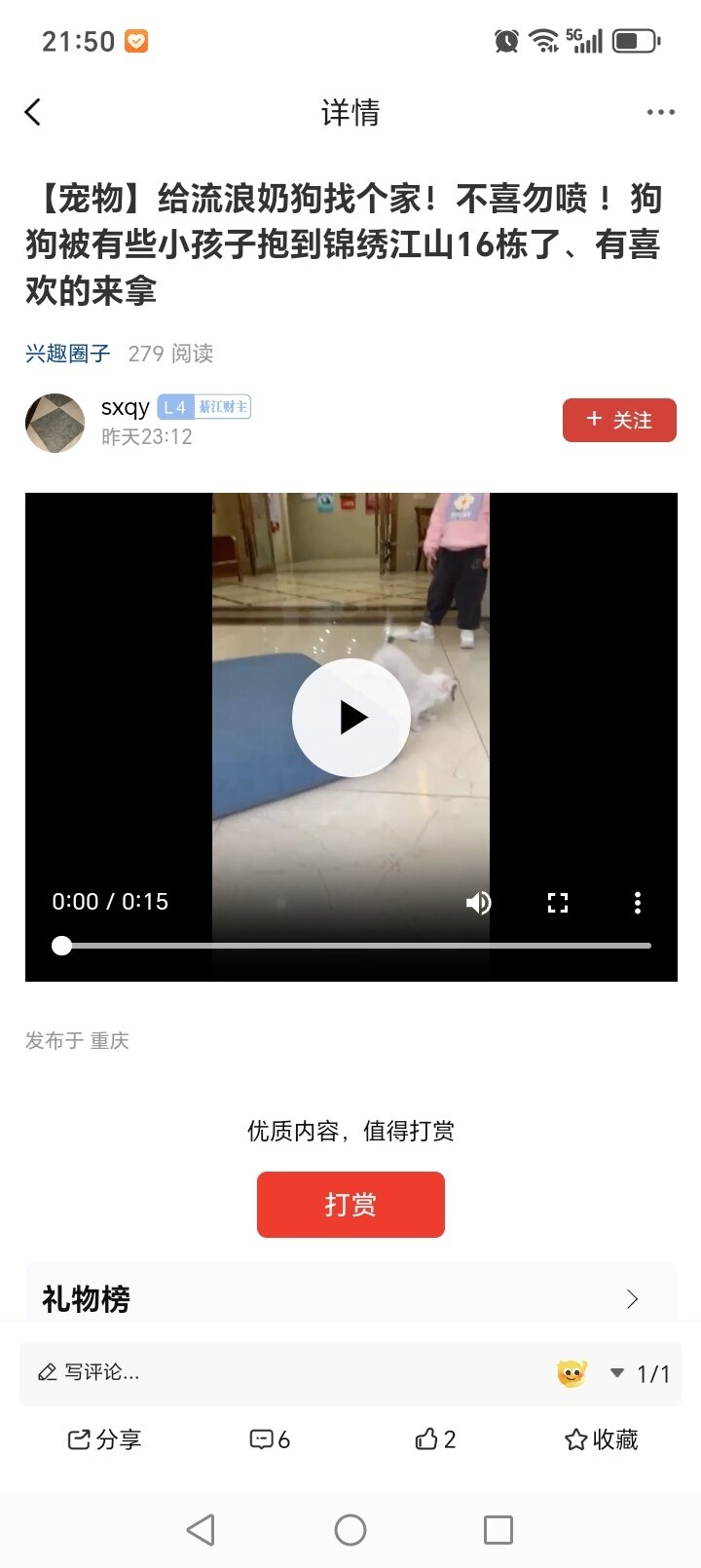Save post with 收藏
Image resolution: width=701 pixels, height=1568 pixels.
coord(602,1439)
